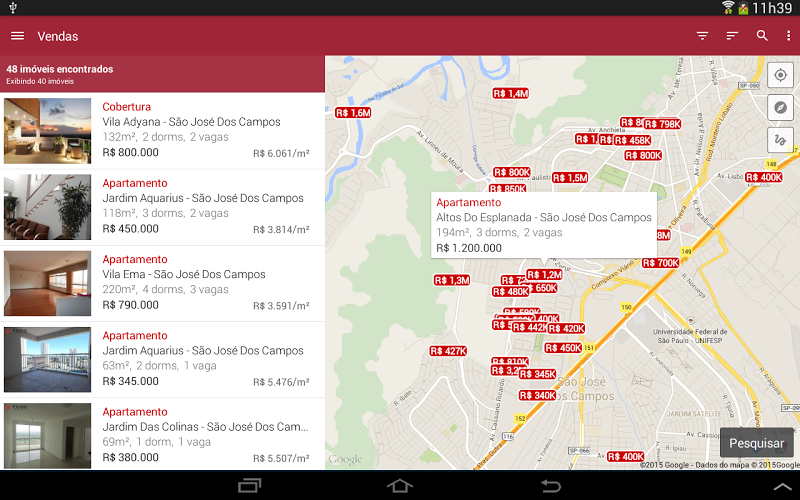The width and height of the screenshot is (800, 500).
Task: Tap the search magnifier icon
Action: 762,36
